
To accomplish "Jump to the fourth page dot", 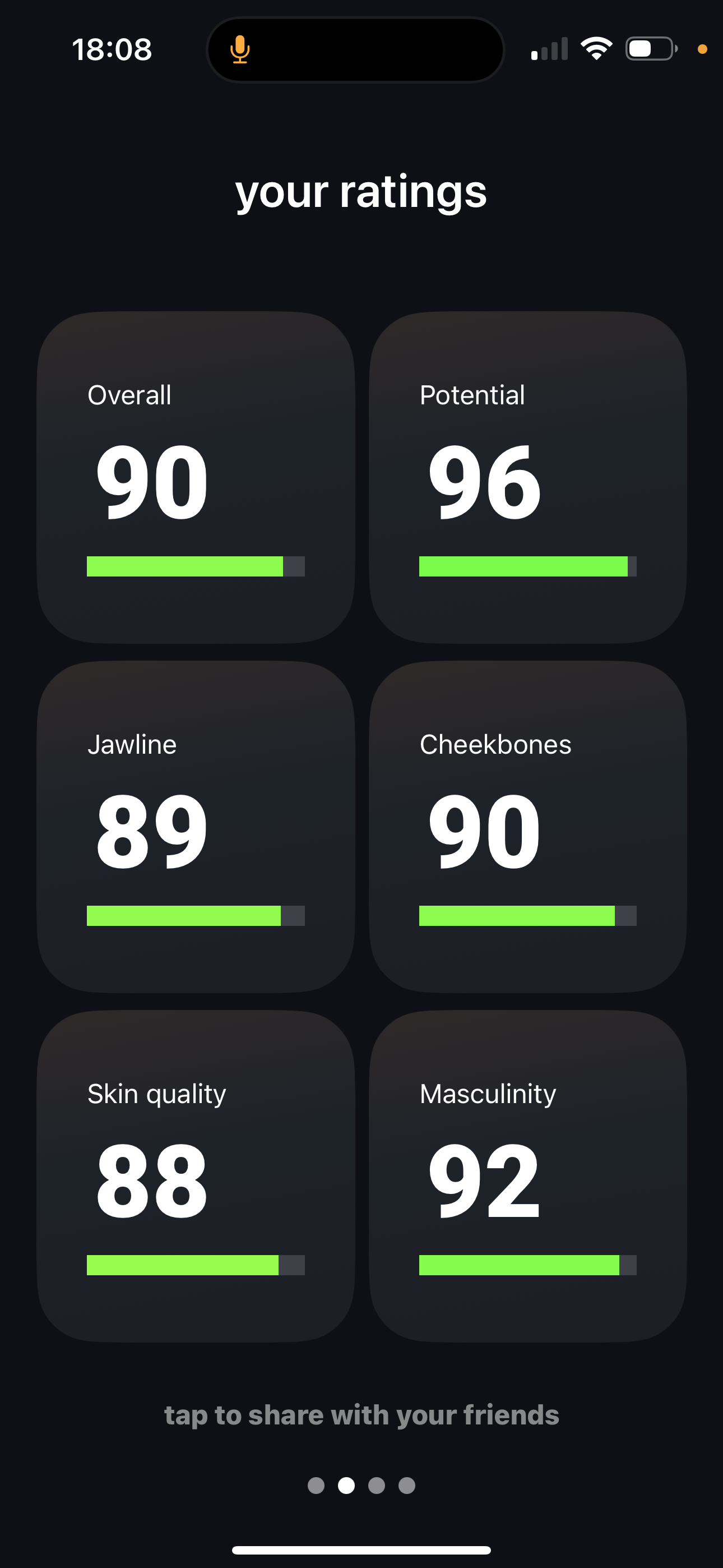I will click(406, 1485).
